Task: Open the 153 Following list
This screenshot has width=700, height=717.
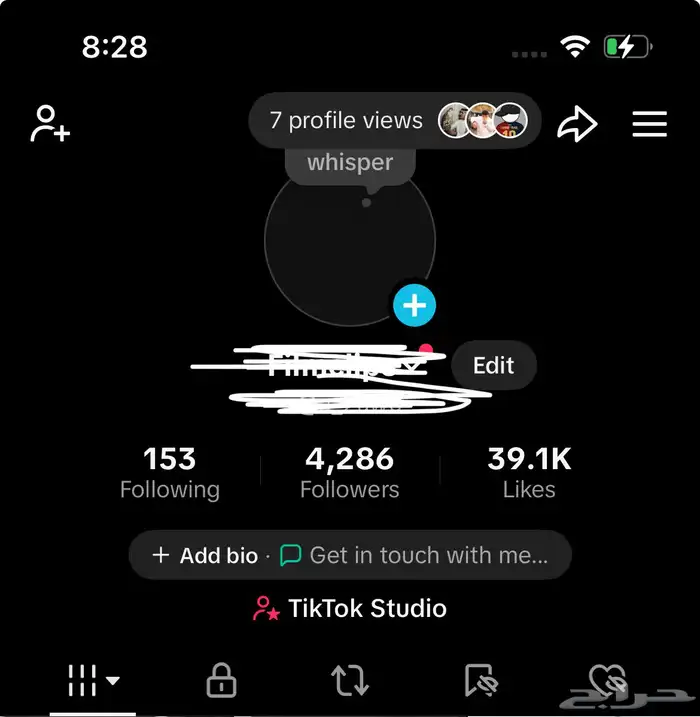Action: click(169, 473)
